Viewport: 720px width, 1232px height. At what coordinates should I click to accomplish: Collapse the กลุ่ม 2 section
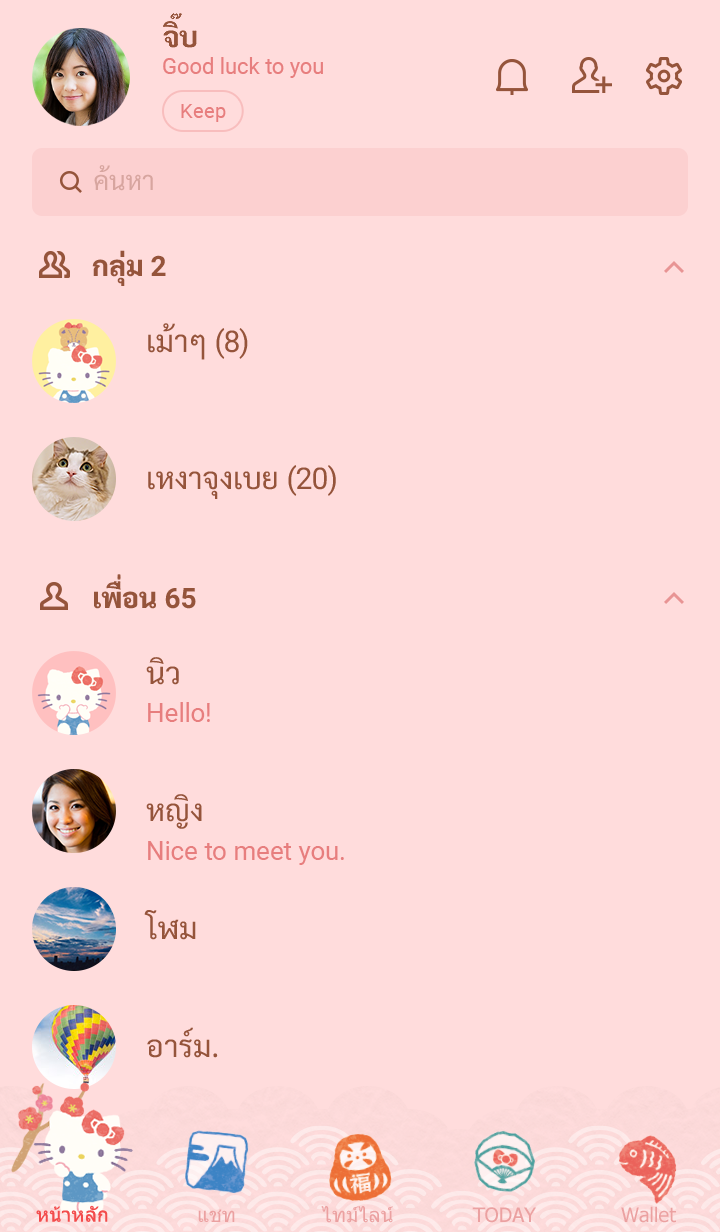point(674,267)
